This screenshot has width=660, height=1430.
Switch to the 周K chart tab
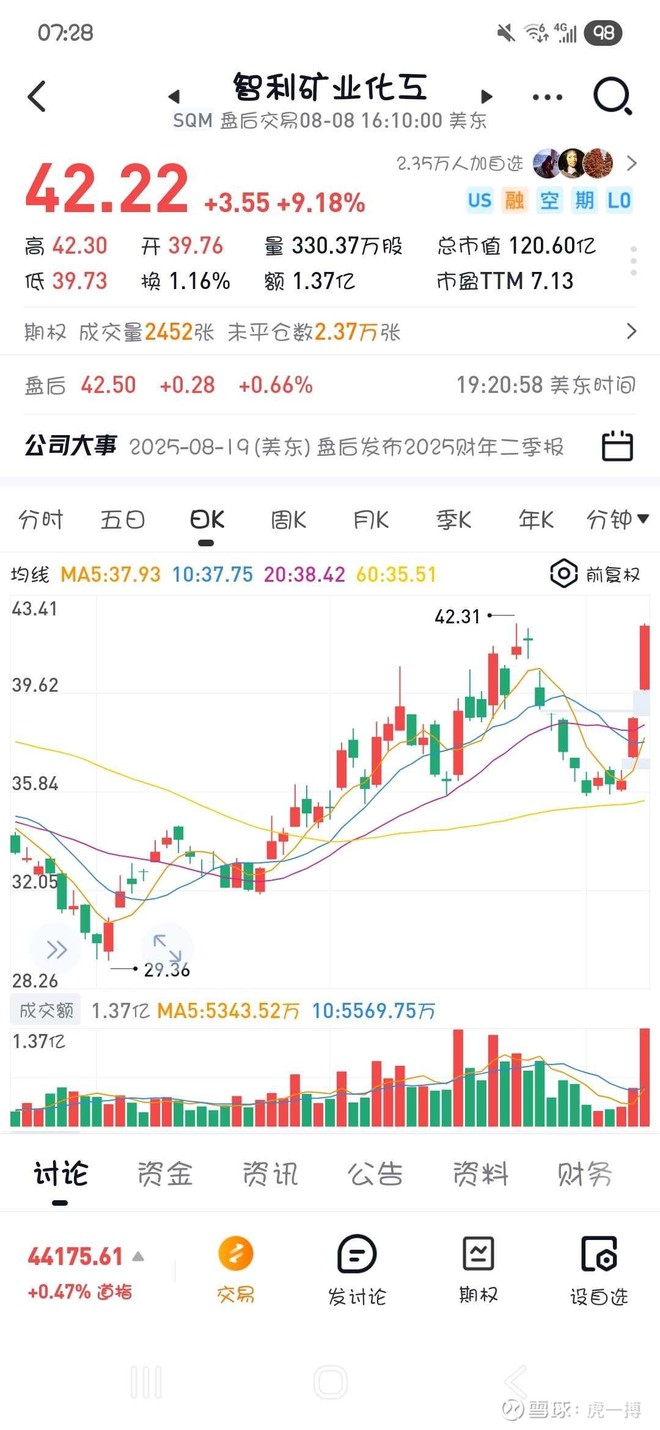[289, 520]
